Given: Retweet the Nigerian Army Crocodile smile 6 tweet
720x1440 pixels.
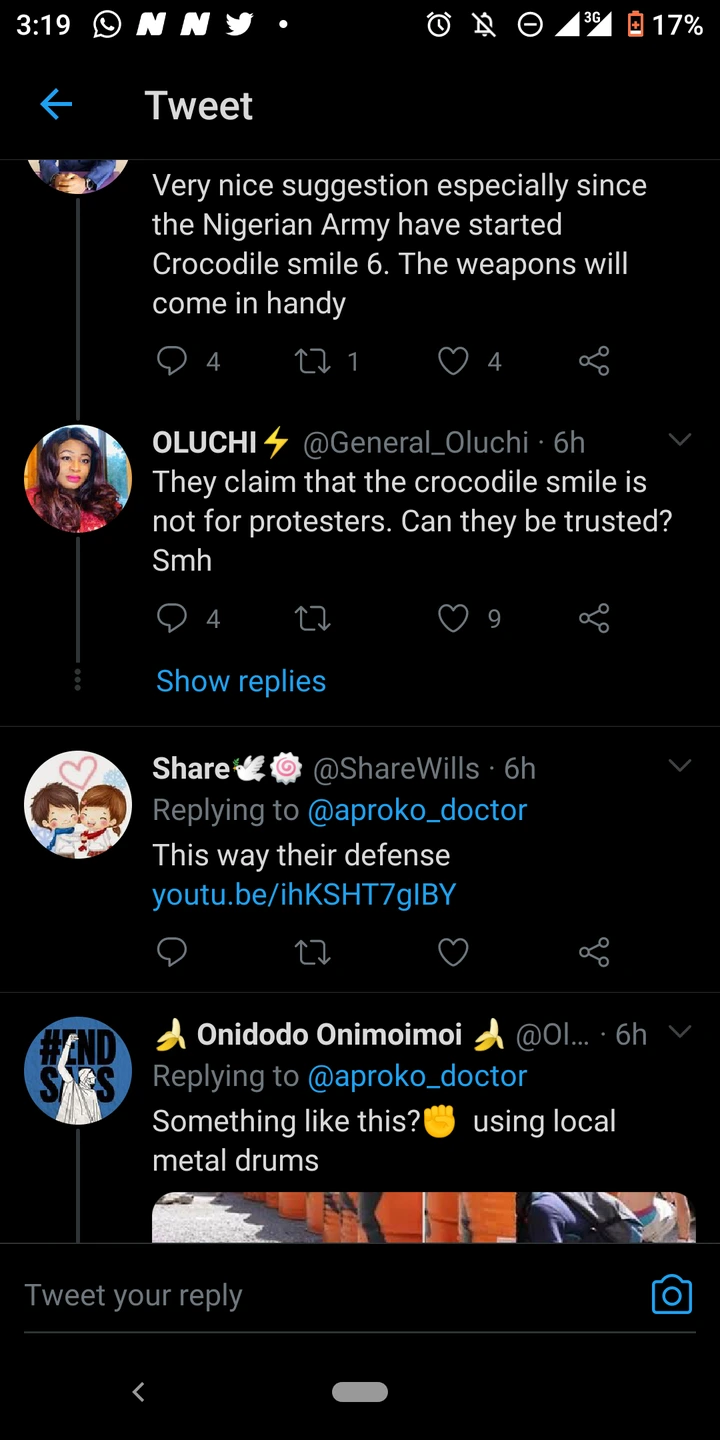Looking at the screenshot, I should pos(313,361).
